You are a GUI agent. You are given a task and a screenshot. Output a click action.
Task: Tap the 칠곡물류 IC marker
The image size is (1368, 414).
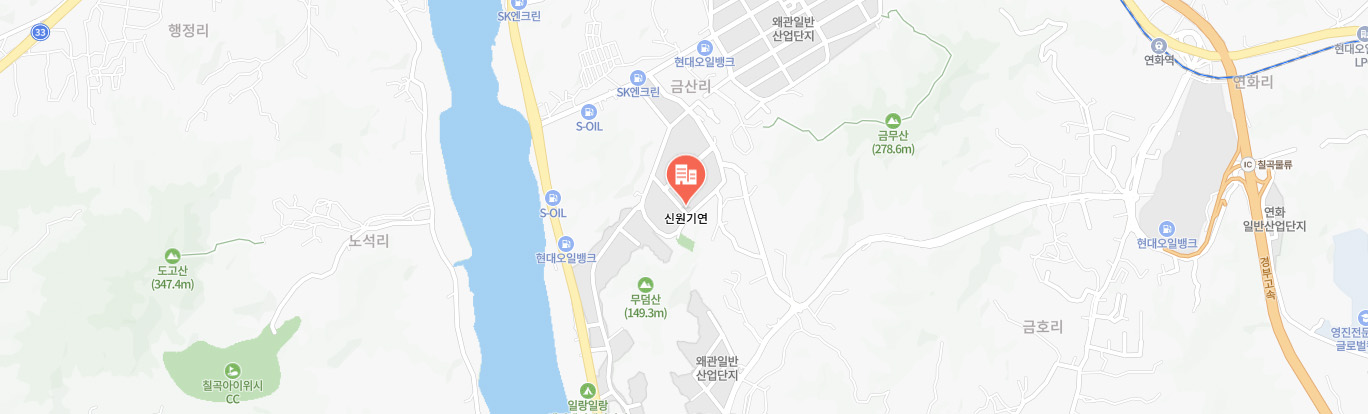[1248, 164]
